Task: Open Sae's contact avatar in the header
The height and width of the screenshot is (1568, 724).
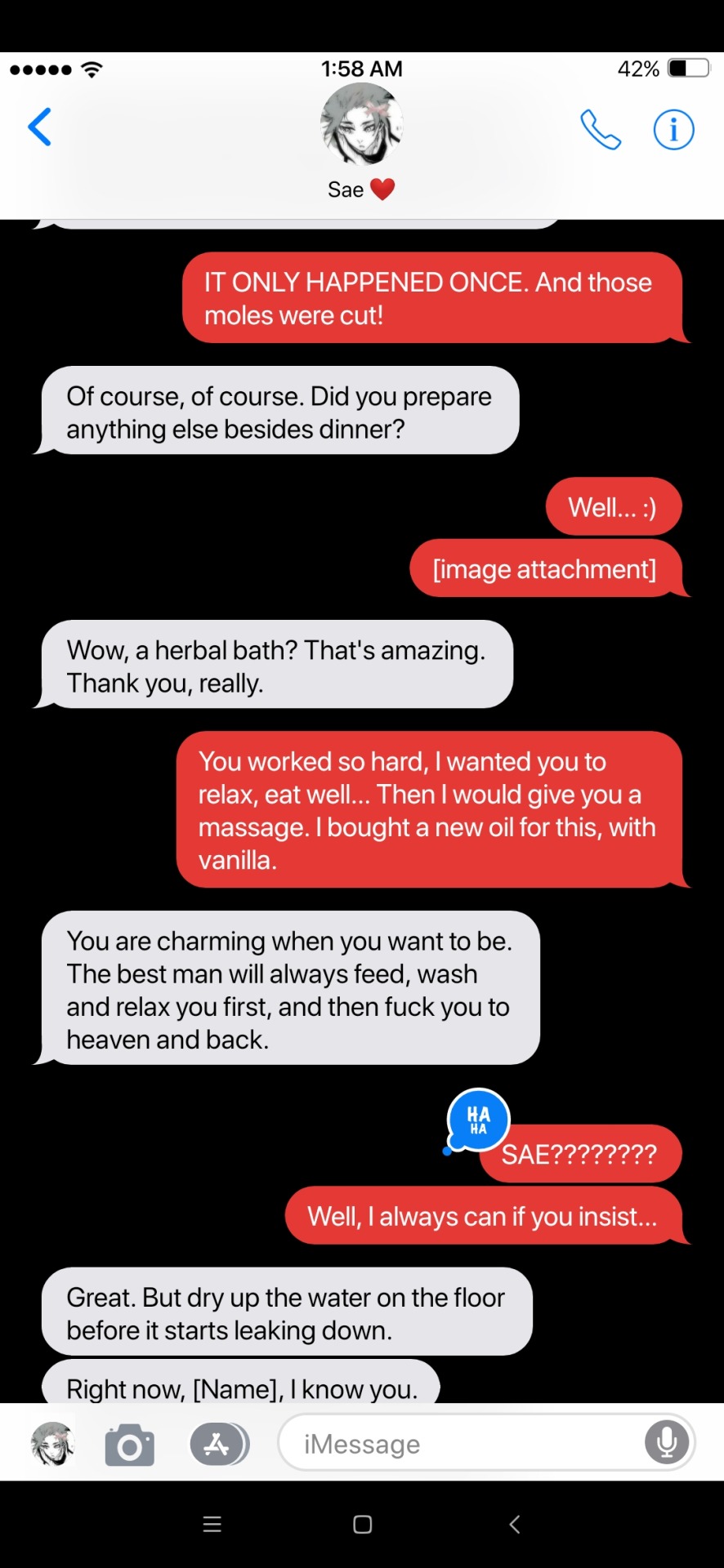Action: tap(361, 126)
